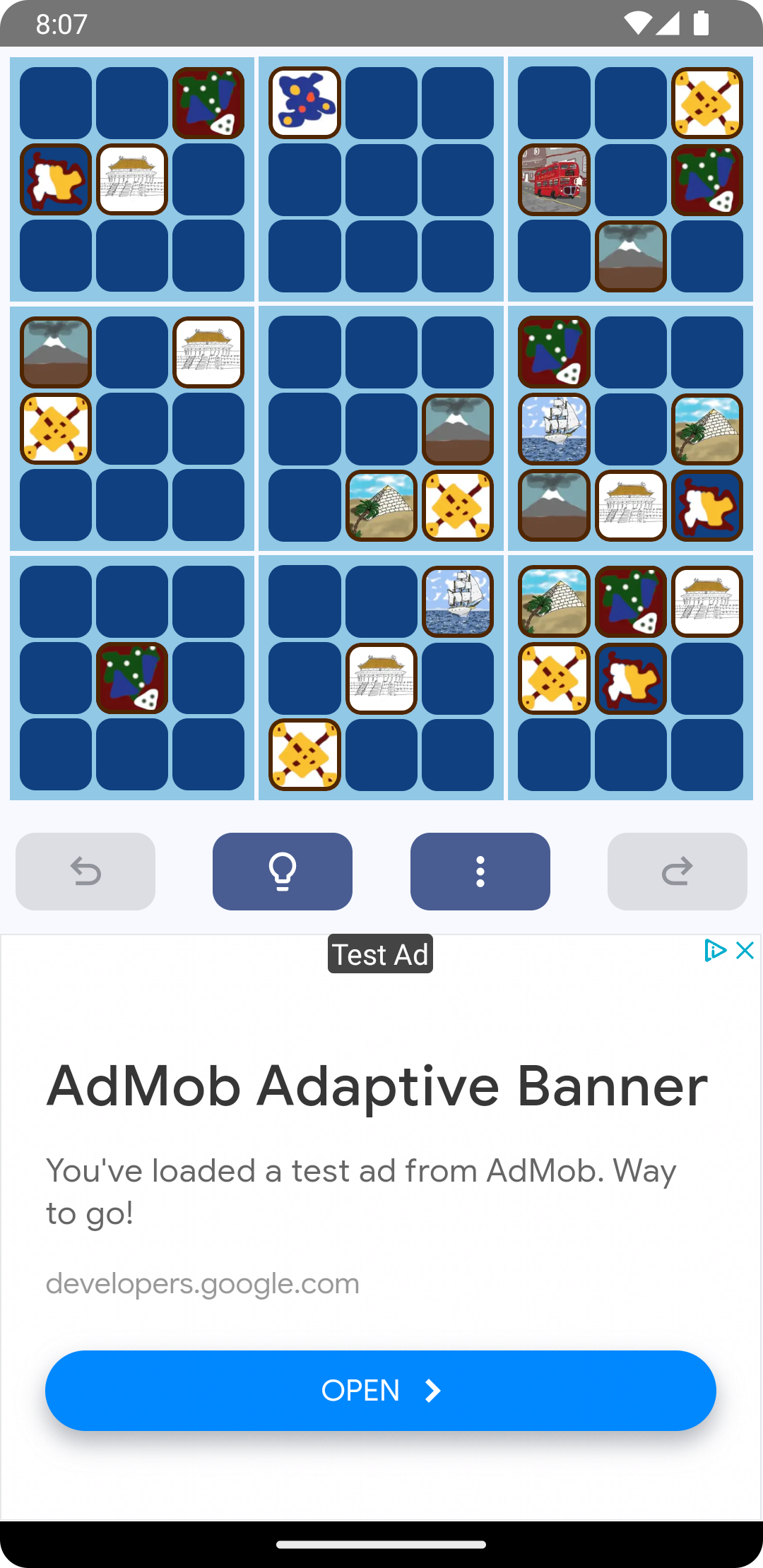Select the blue paint-splash tile with colored dots

[304, 102]
